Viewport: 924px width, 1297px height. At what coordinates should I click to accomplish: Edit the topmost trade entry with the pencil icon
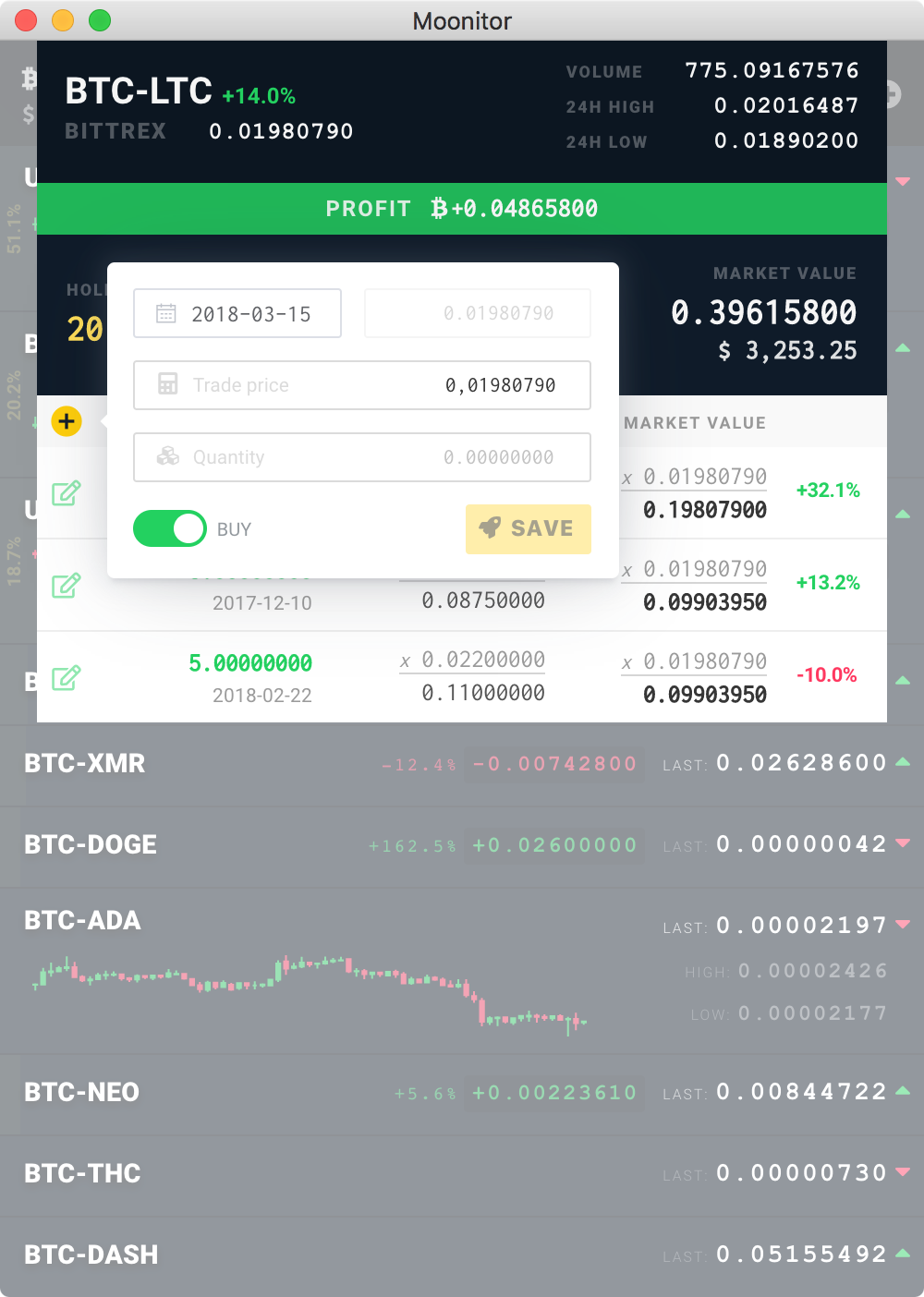coord(66,492)
